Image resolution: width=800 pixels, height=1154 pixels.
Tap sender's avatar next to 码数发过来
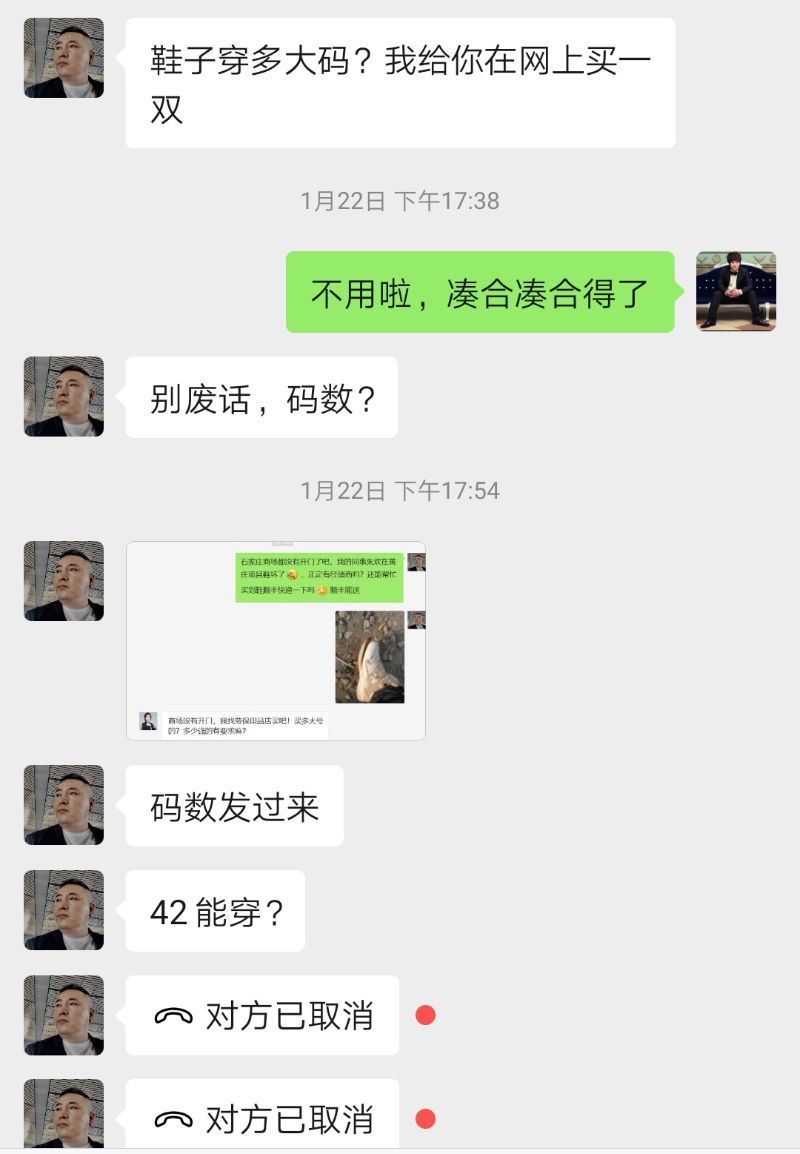[64, 805]
